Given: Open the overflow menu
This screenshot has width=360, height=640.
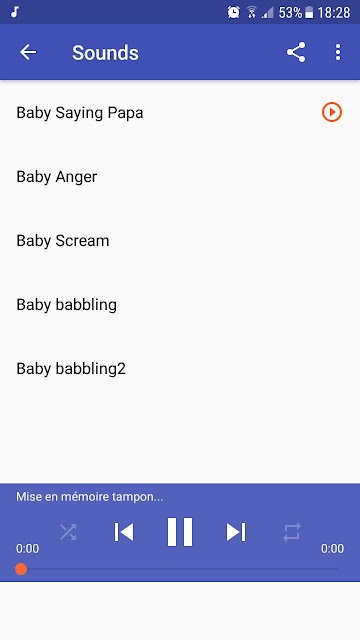Looking at the screenshot, I should tap(338, 52).
